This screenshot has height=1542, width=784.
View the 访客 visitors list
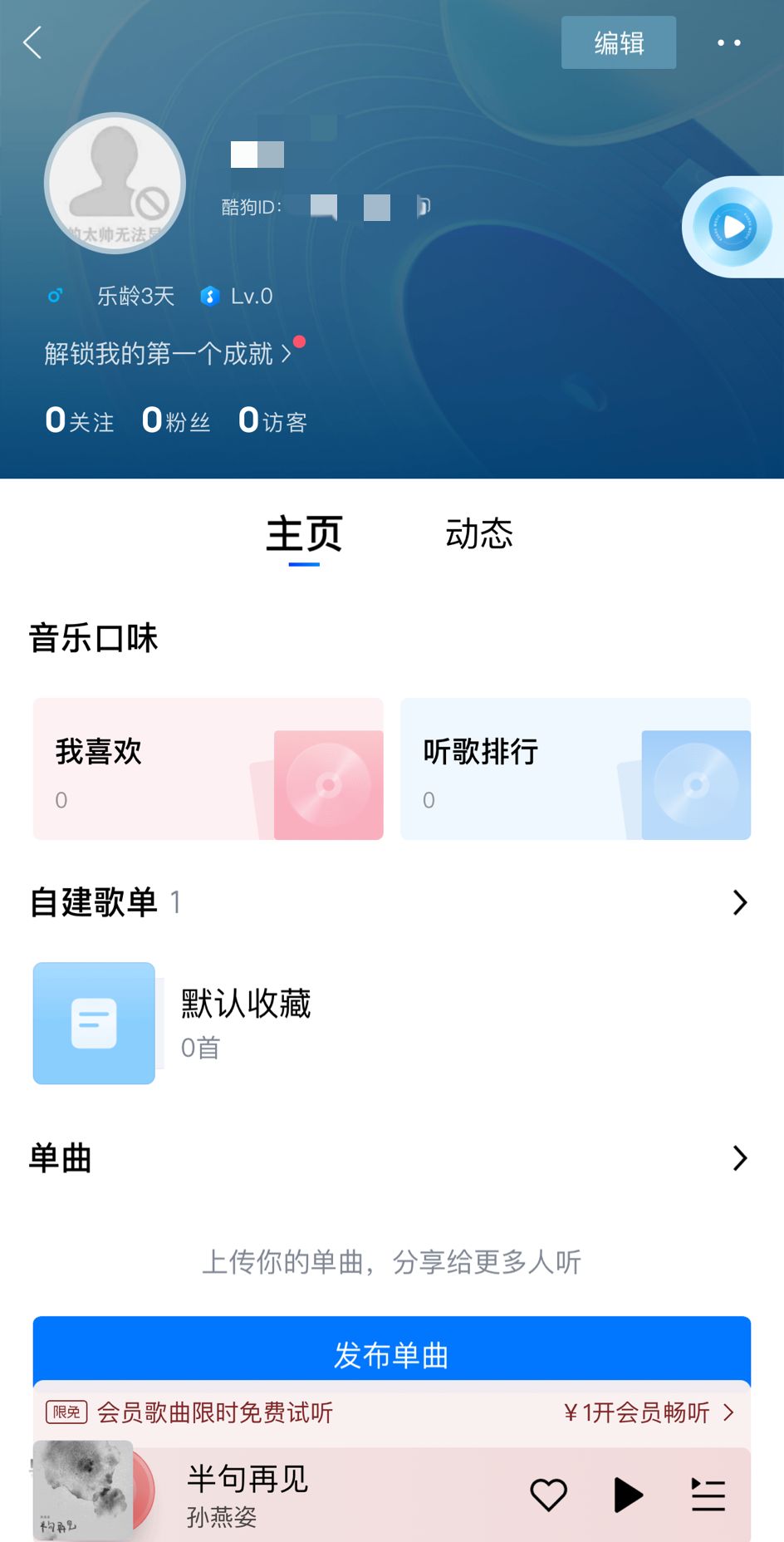(x=273, y=420)
